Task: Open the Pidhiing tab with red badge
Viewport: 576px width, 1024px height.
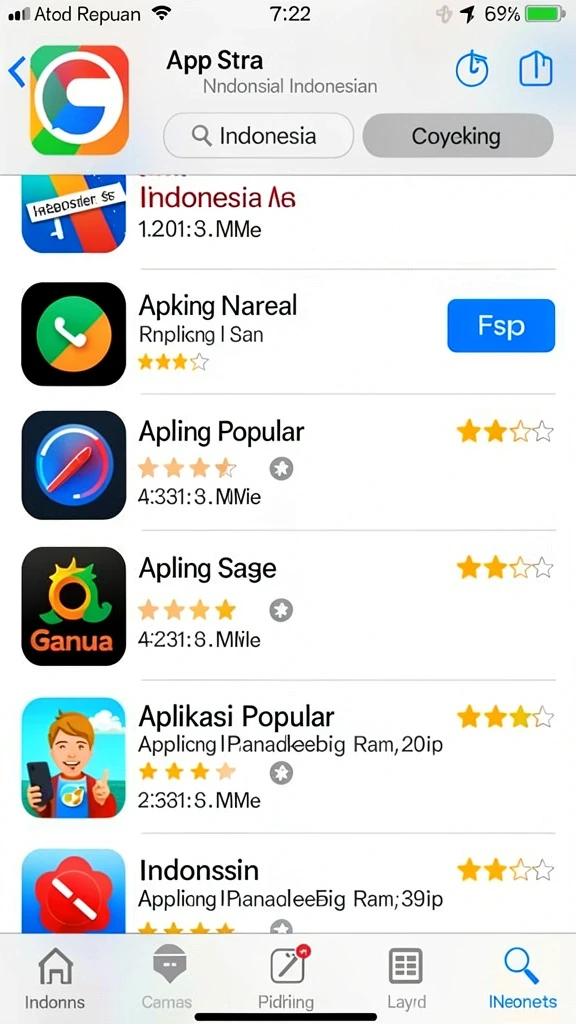Action: tap(286, 978)
